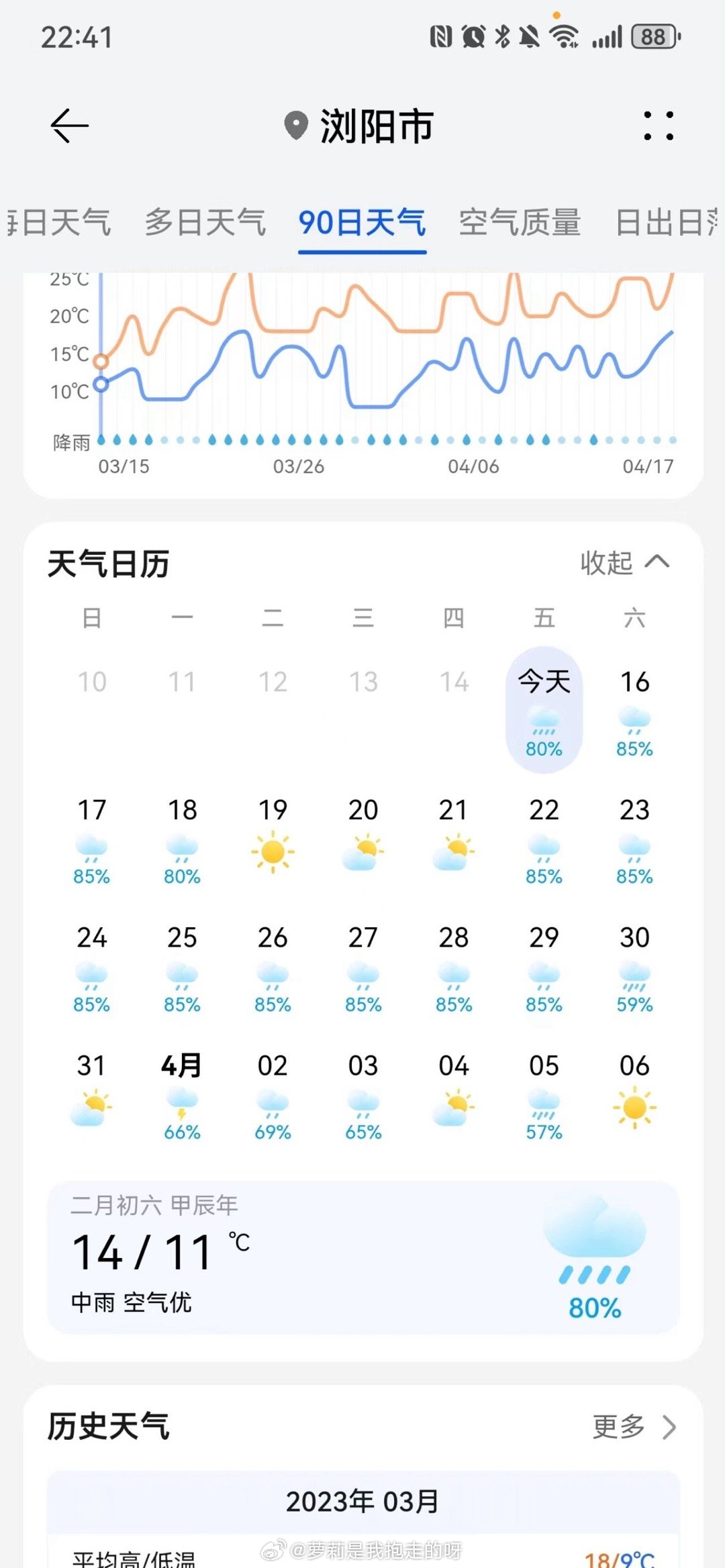
Task: Collapse the weather calendar with 收起
Action: click(624, 562)
